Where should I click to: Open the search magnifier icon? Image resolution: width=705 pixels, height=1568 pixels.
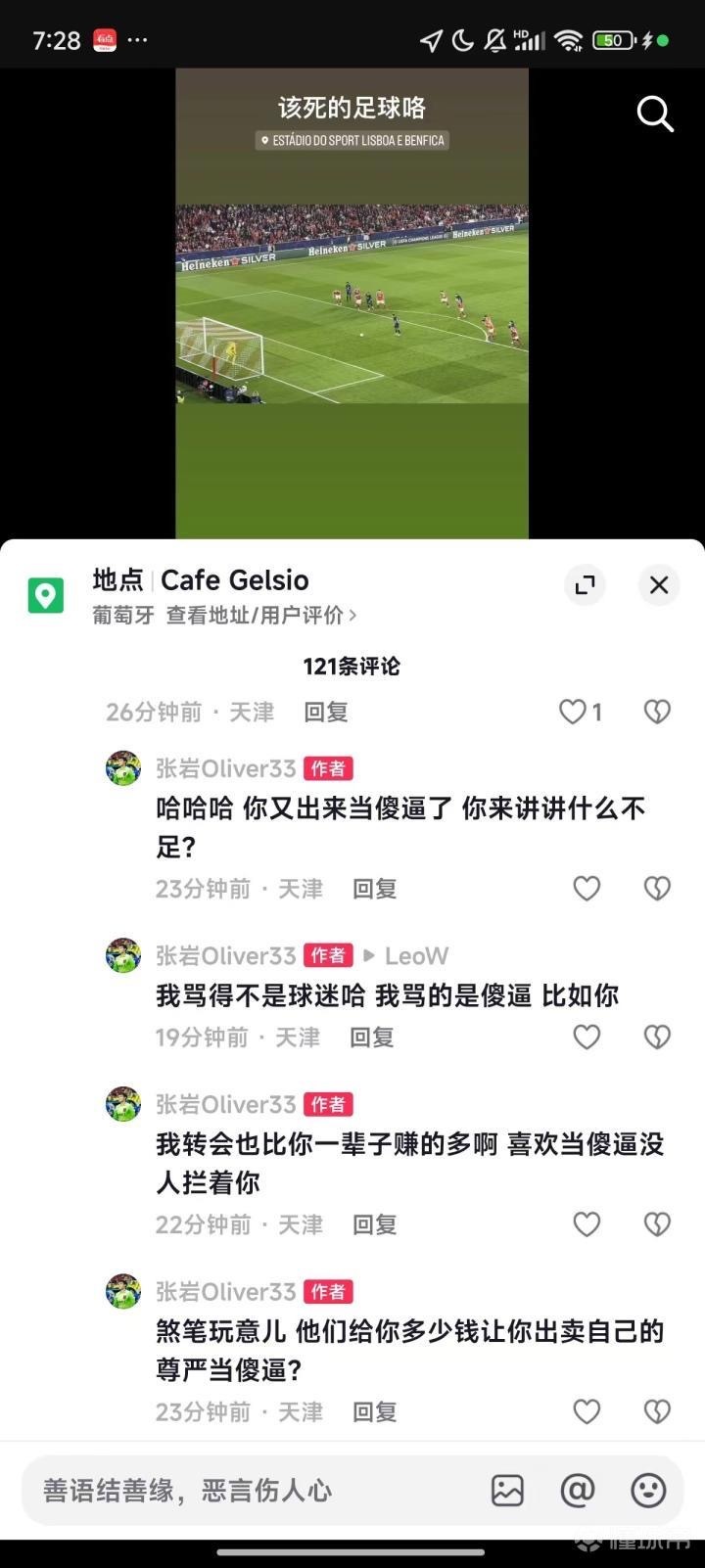tap(655, 114)
